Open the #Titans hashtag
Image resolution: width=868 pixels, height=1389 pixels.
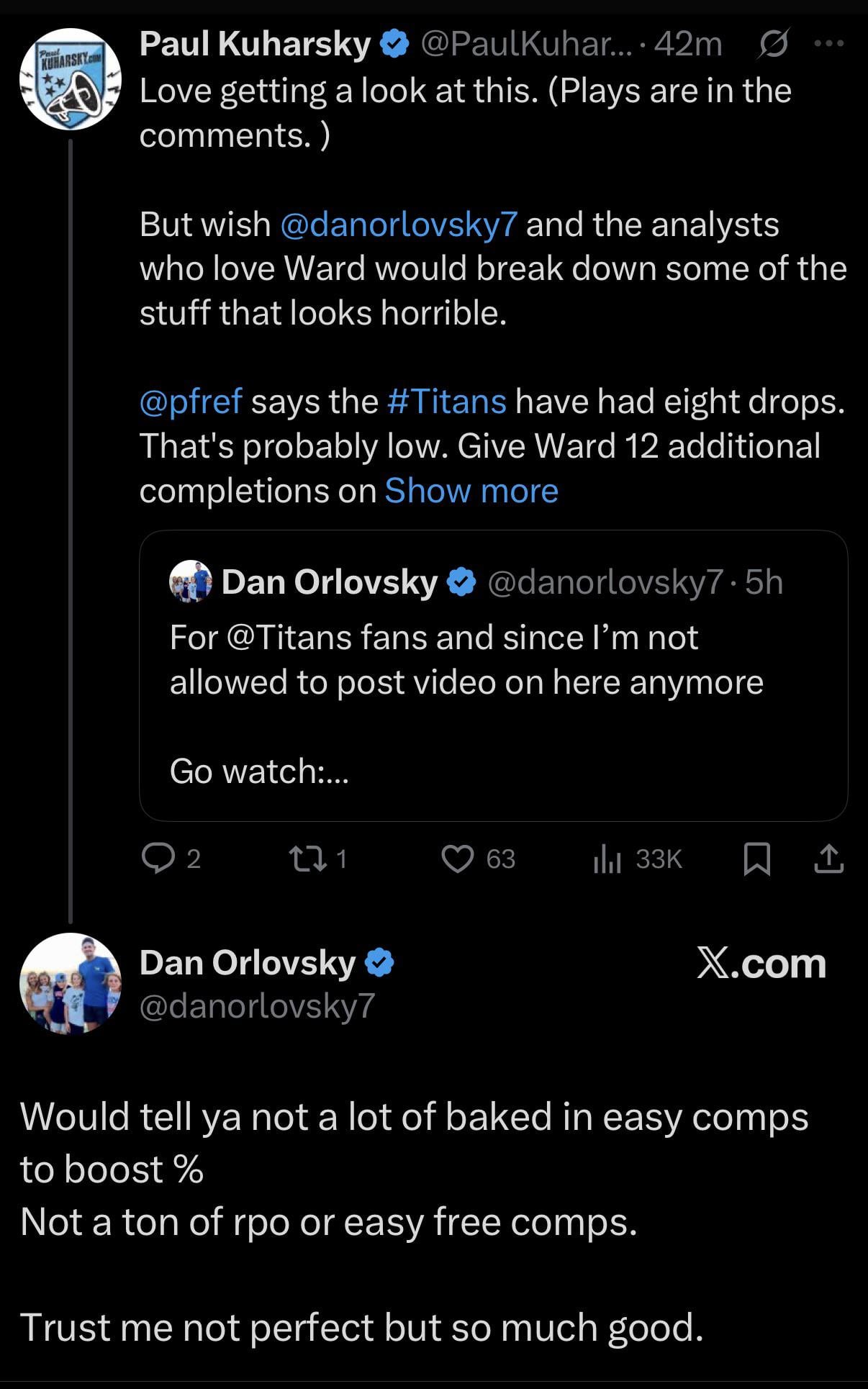446,402
